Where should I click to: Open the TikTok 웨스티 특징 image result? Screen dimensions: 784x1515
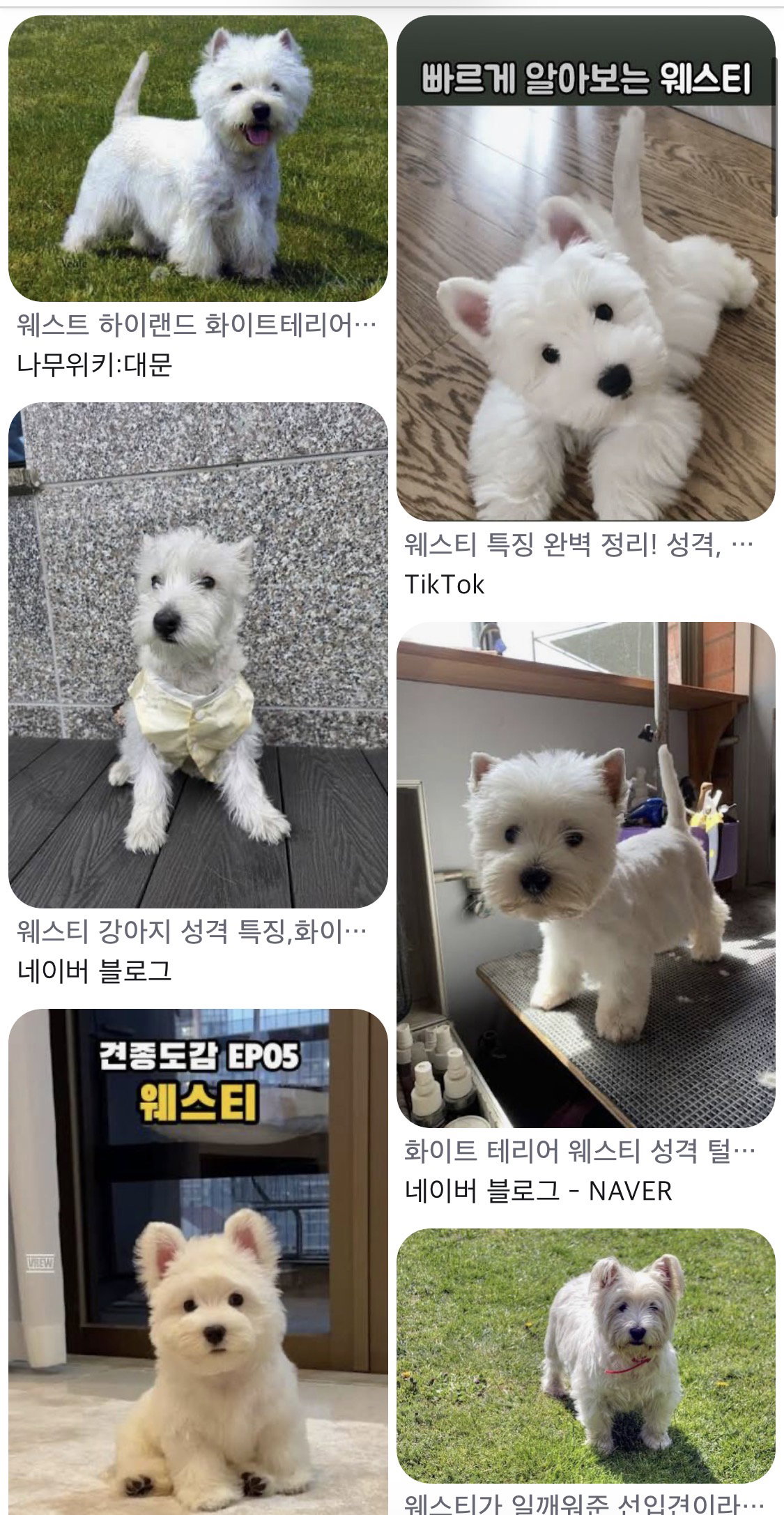(x=586, y=268)
